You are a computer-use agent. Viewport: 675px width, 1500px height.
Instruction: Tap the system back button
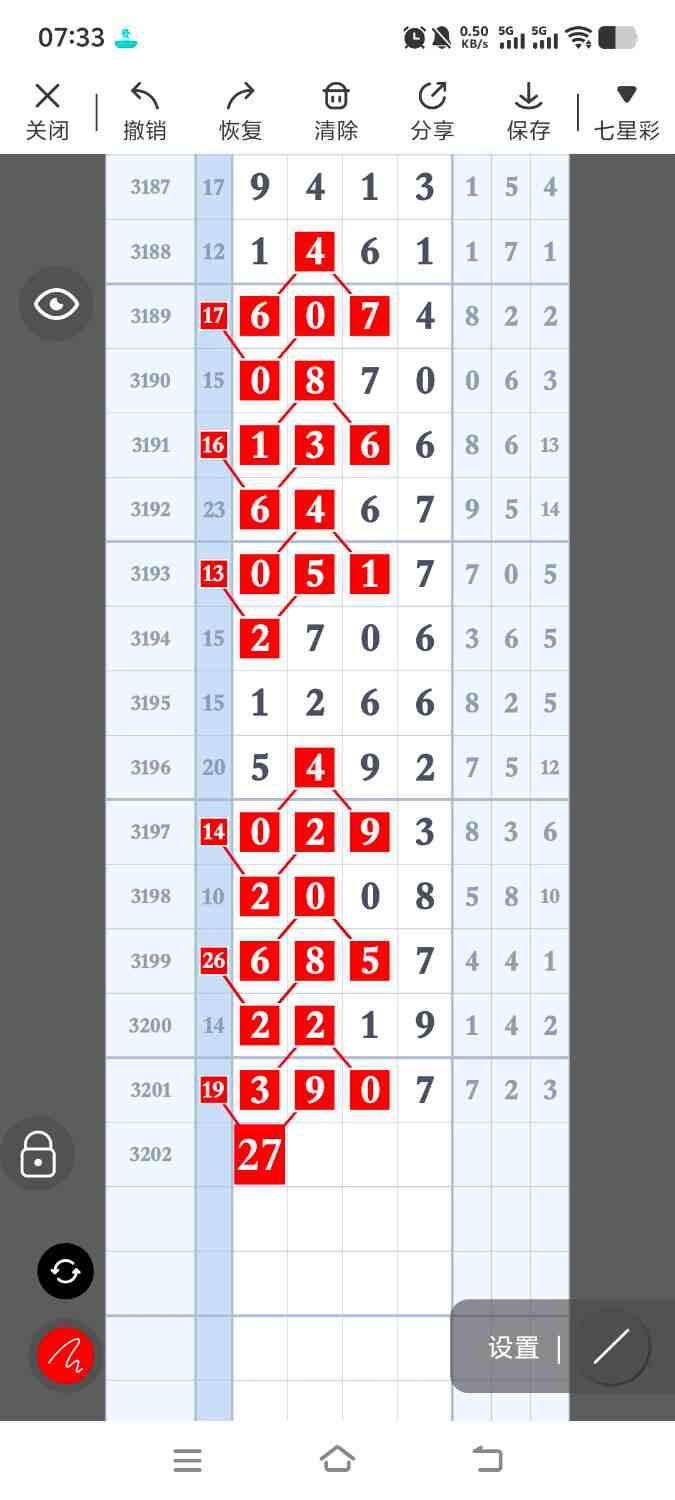[487, 1460]
